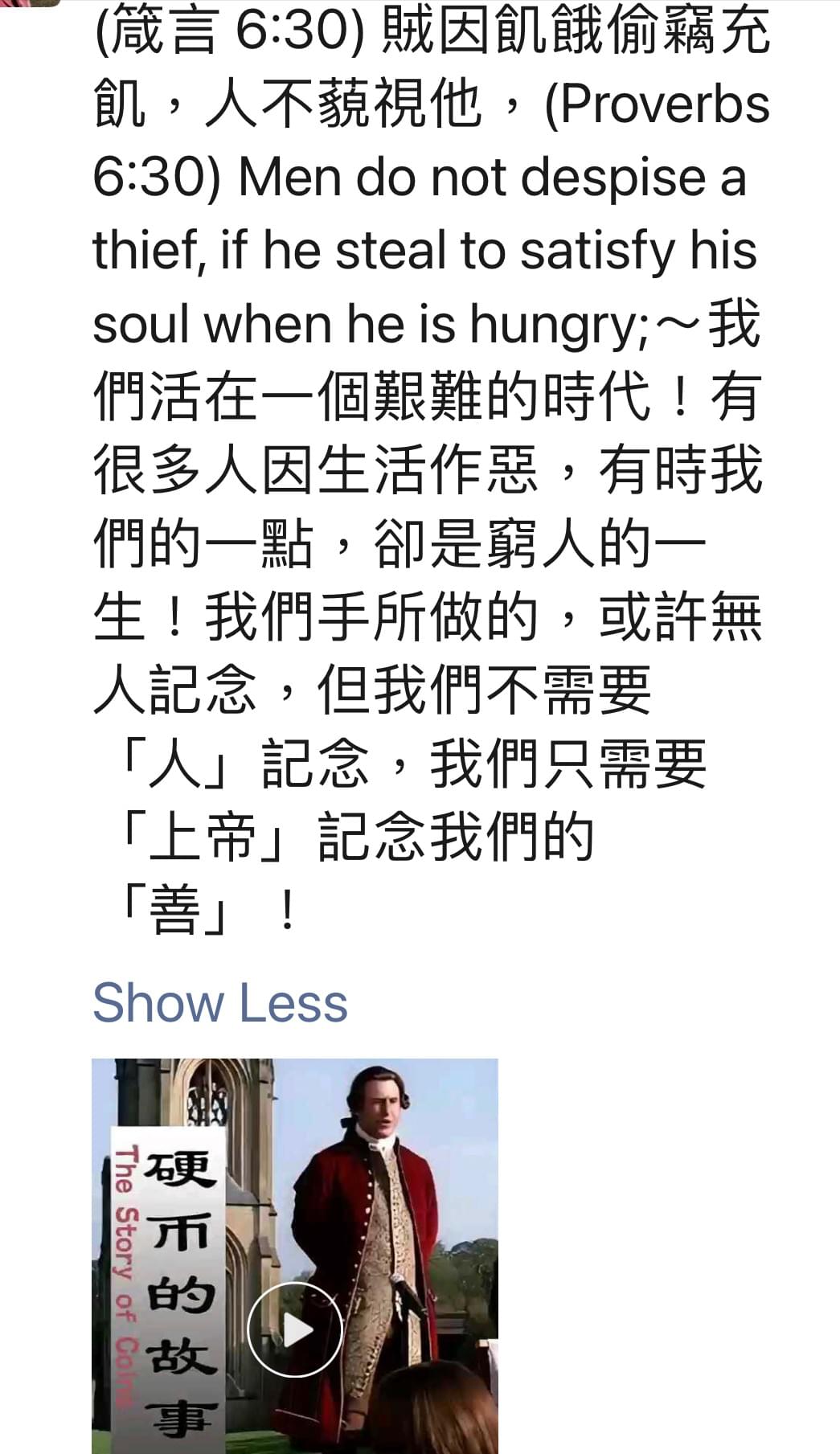Viewport: 840px width, 1454px height.
Task: Collapse the post with Show Less
Action: 219,1003
